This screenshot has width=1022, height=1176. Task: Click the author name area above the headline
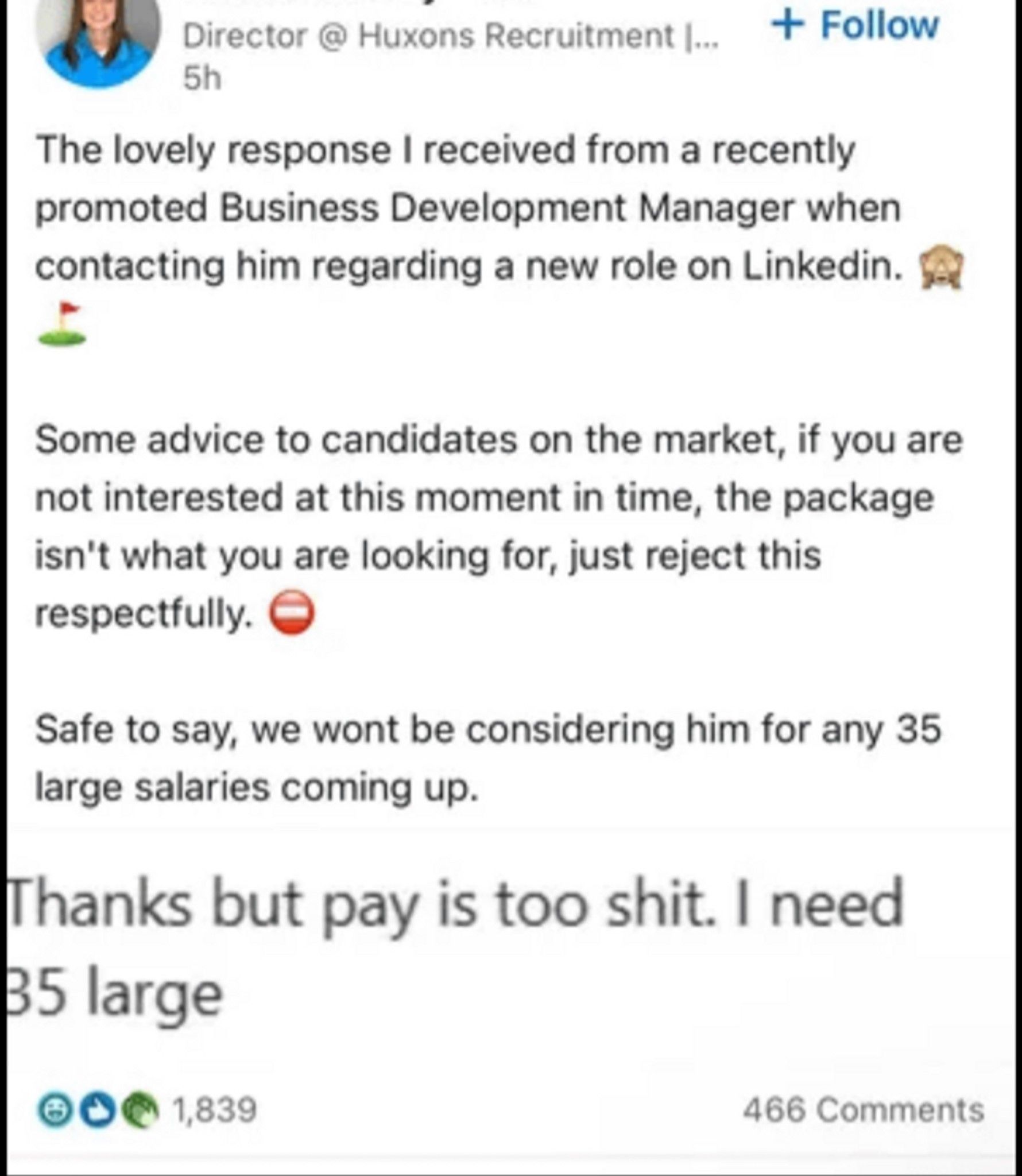click(344, 5)
